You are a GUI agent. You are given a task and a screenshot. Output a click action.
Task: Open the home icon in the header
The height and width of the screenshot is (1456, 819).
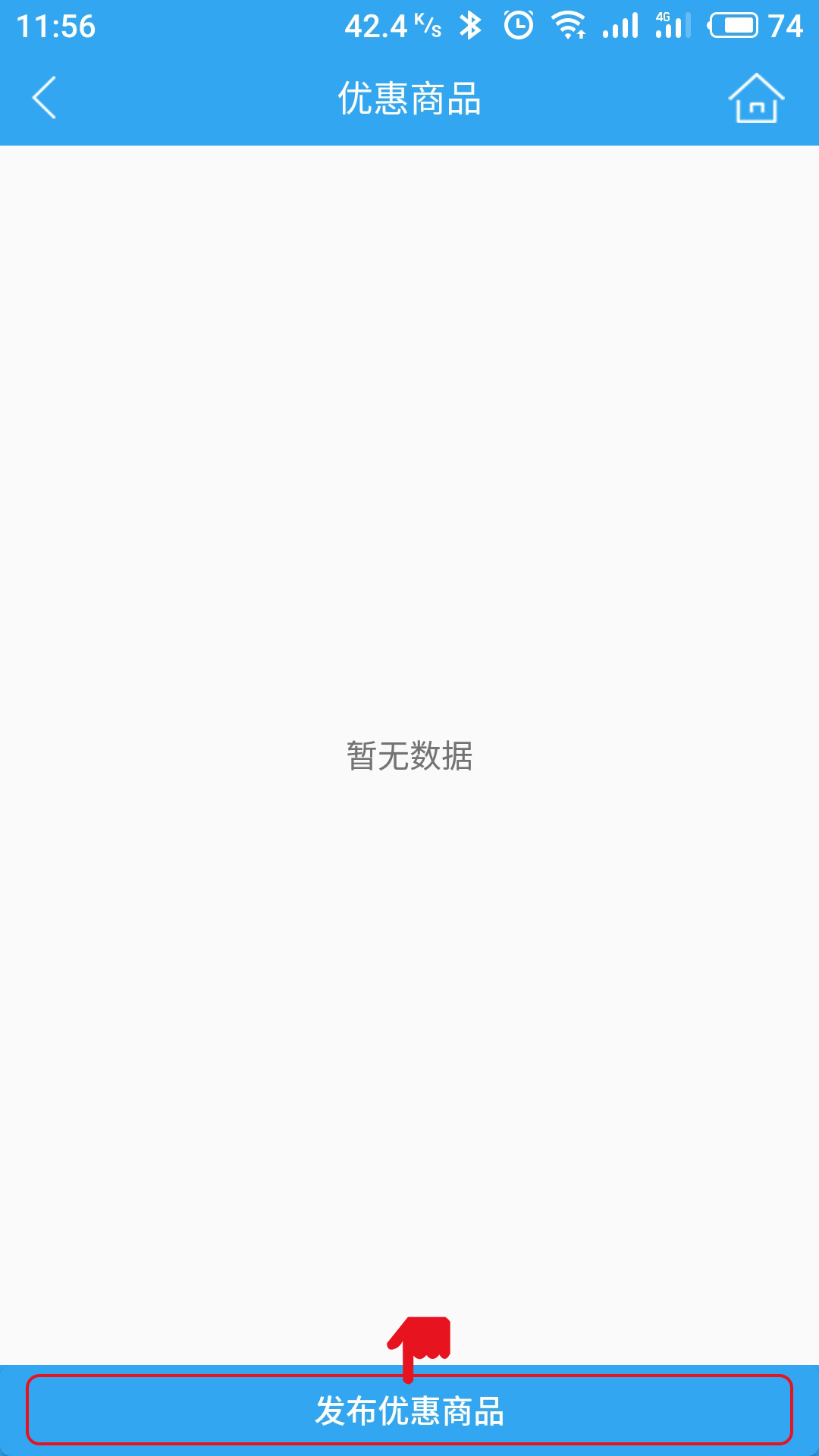(x=756, y=98)
